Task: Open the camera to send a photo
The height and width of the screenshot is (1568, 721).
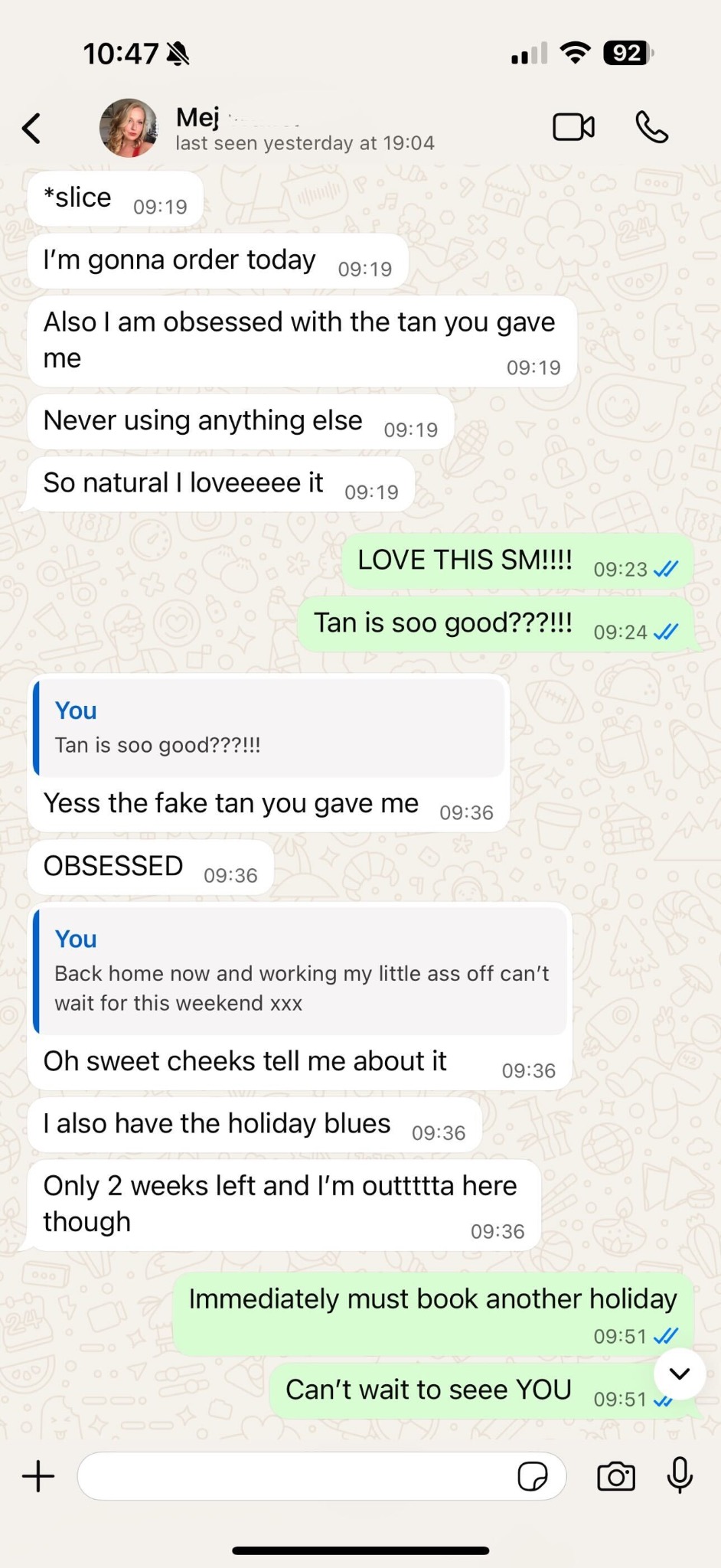Action: [616, 1476]
